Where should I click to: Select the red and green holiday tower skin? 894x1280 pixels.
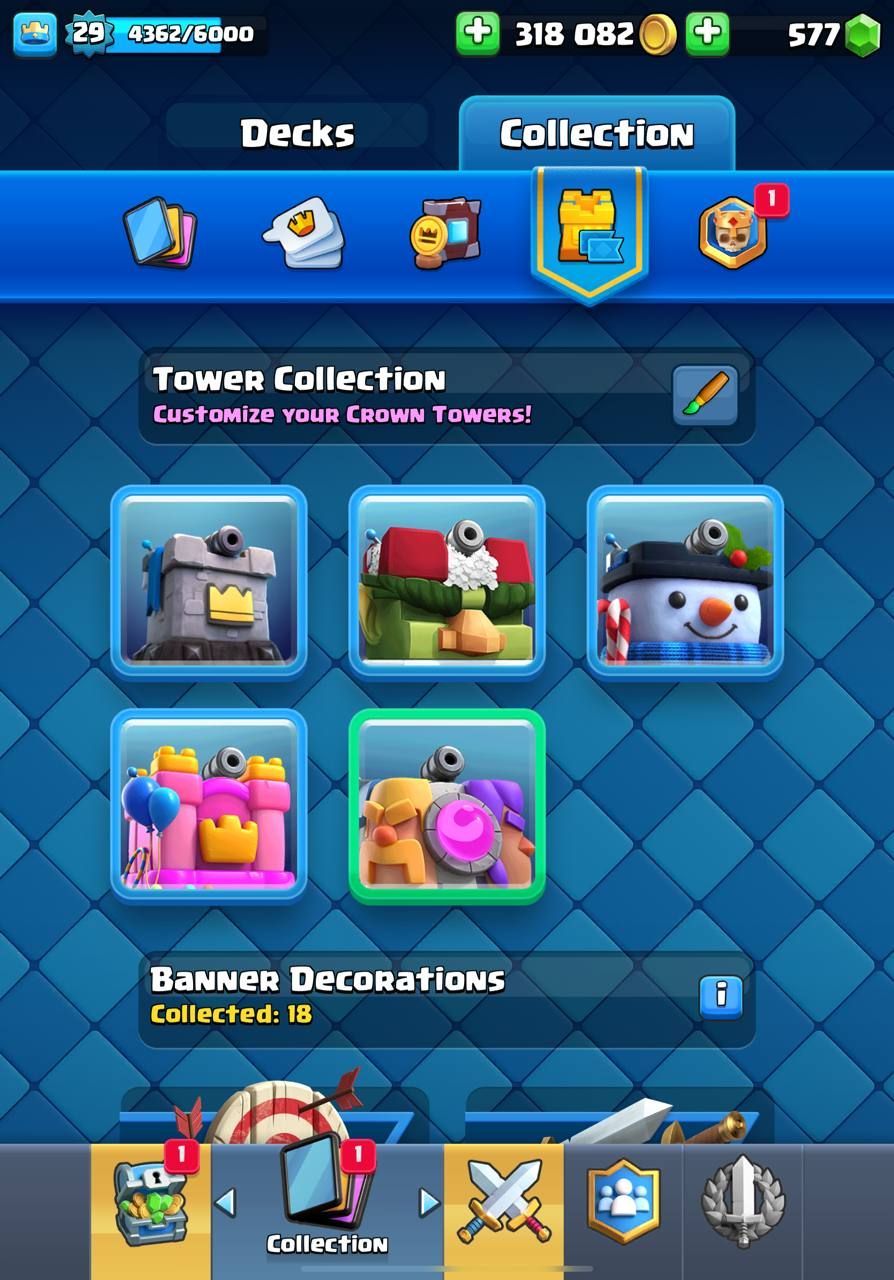447,582
